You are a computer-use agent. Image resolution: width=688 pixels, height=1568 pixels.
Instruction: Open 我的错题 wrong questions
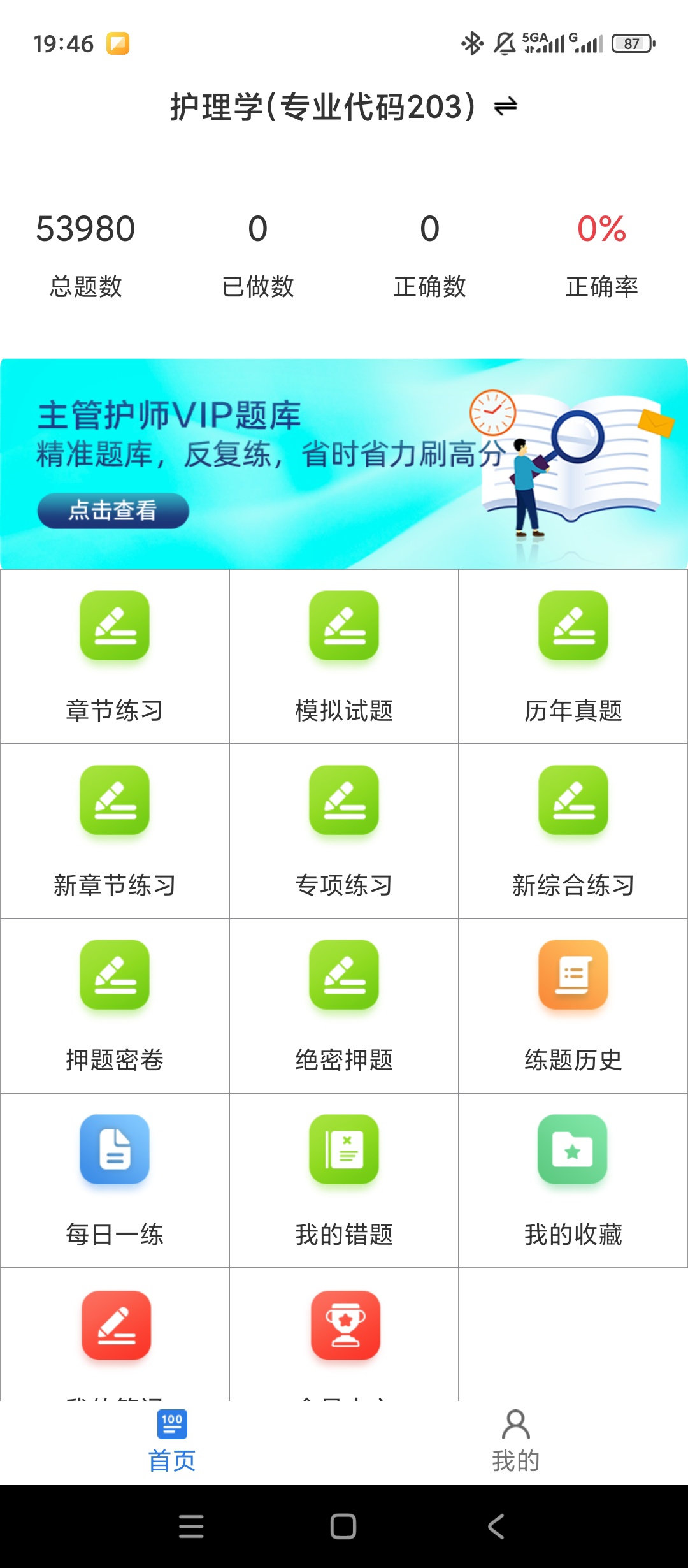point(344,1180)
